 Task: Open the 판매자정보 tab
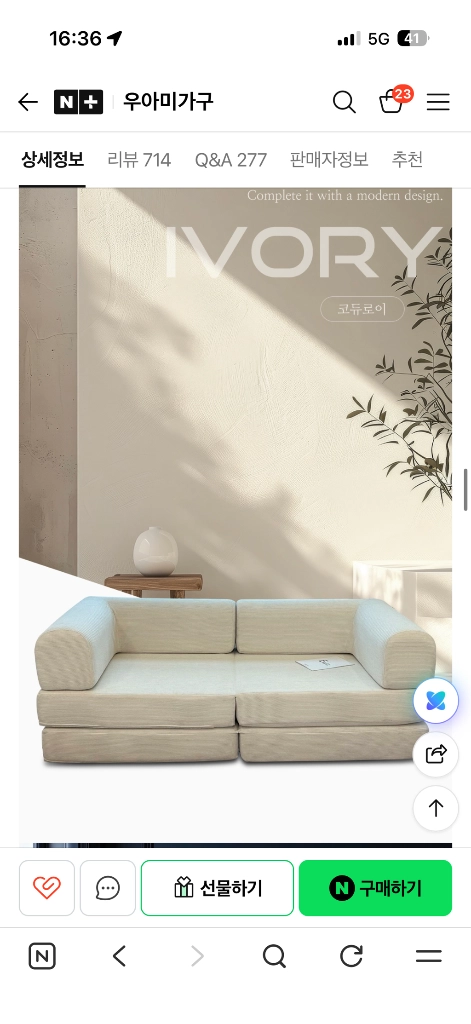[x=329, y=159]
